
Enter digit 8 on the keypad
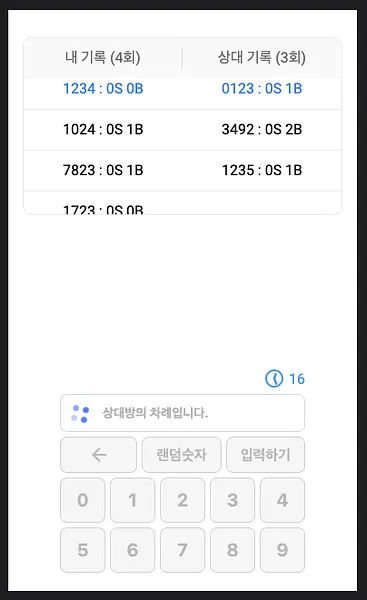coord(232,550)
